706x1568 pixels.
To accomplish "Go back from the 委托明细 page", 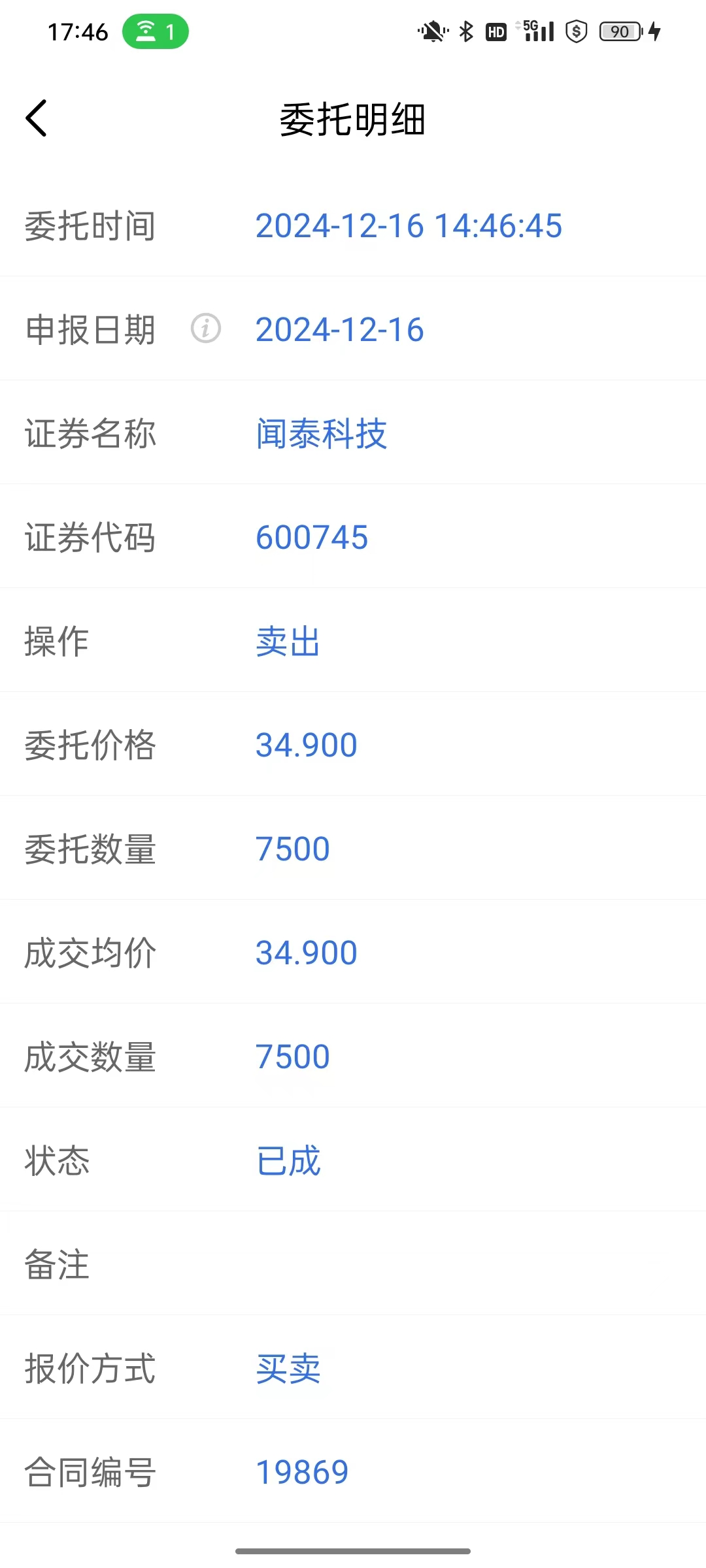I will pos(37,118).
